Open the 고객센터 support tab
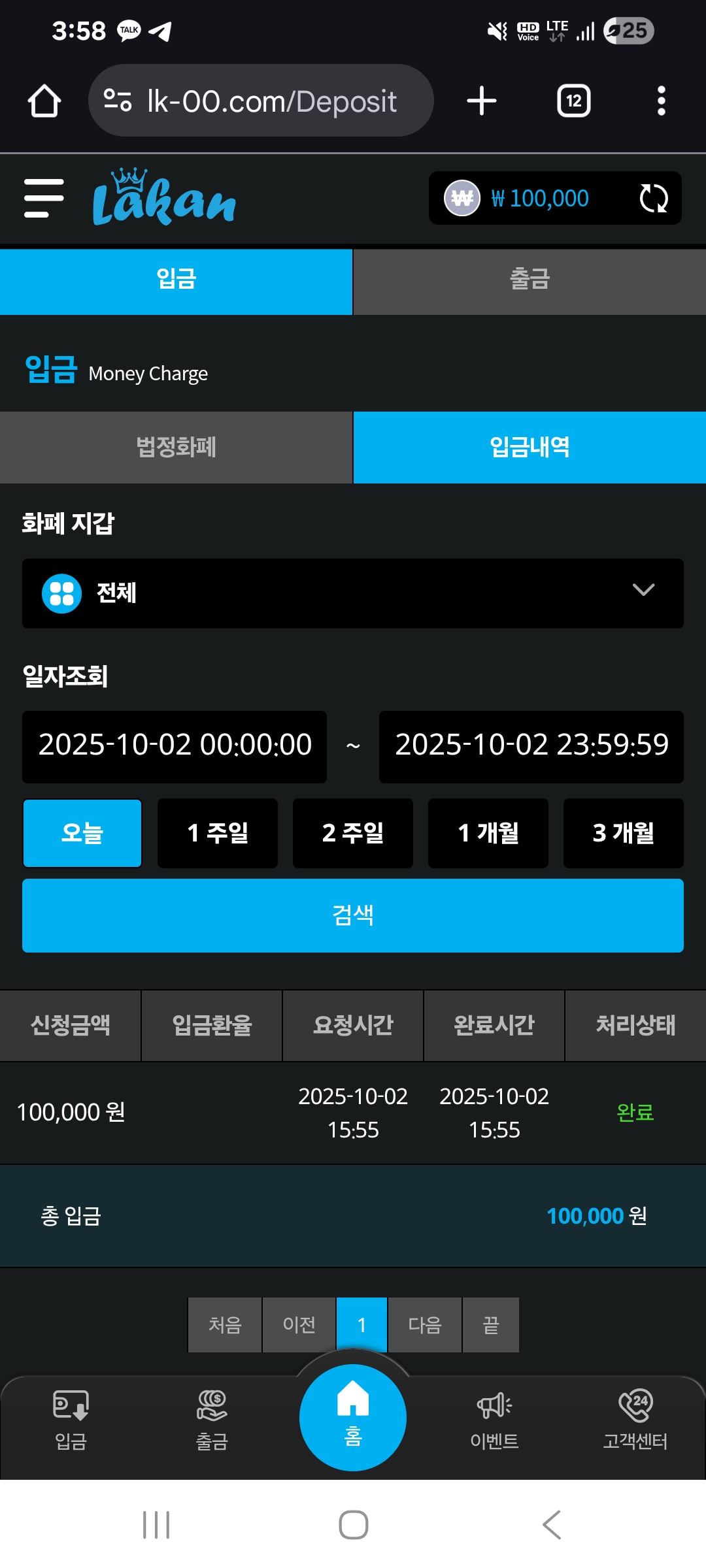 (635, 1420)
